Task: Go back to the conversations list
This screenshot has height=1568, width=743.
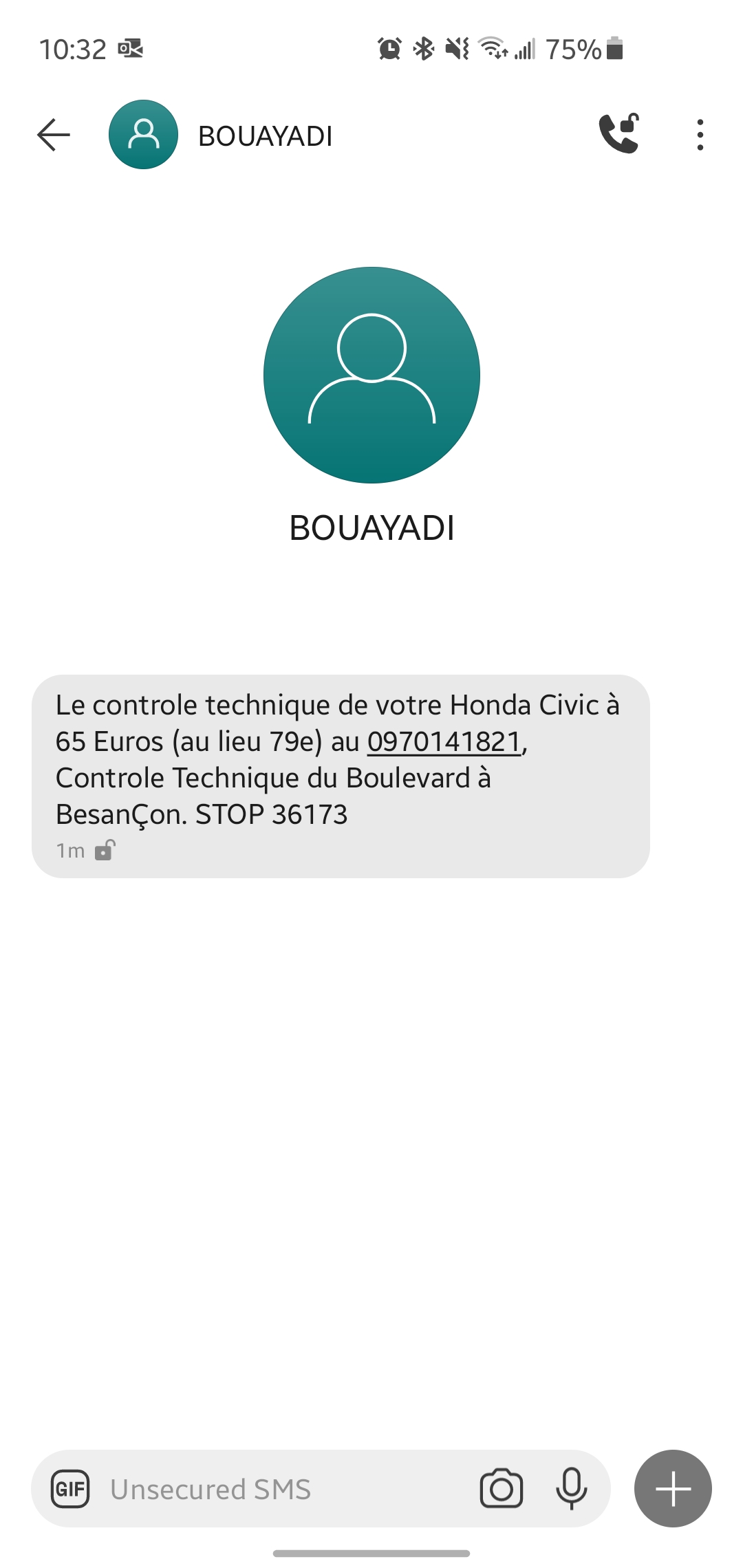Action: click(x=54, y=135)
